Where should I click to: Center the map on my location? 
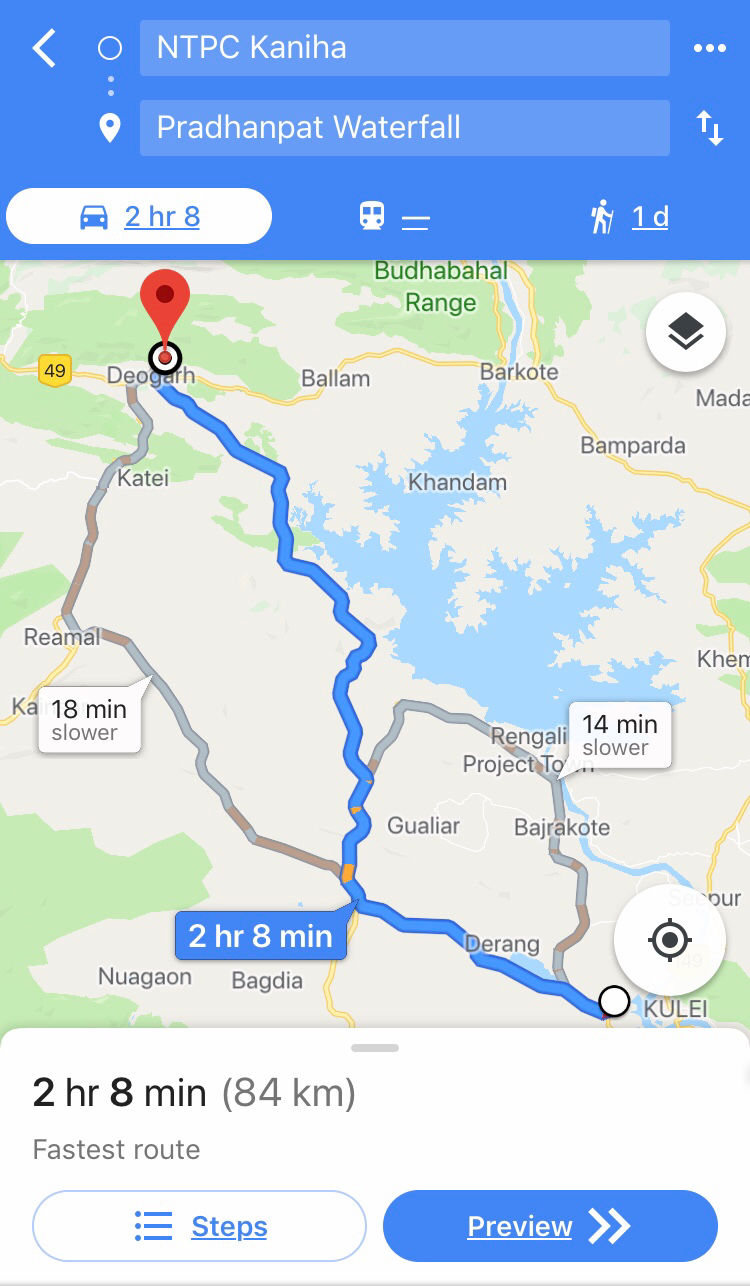tap(669, 940)
